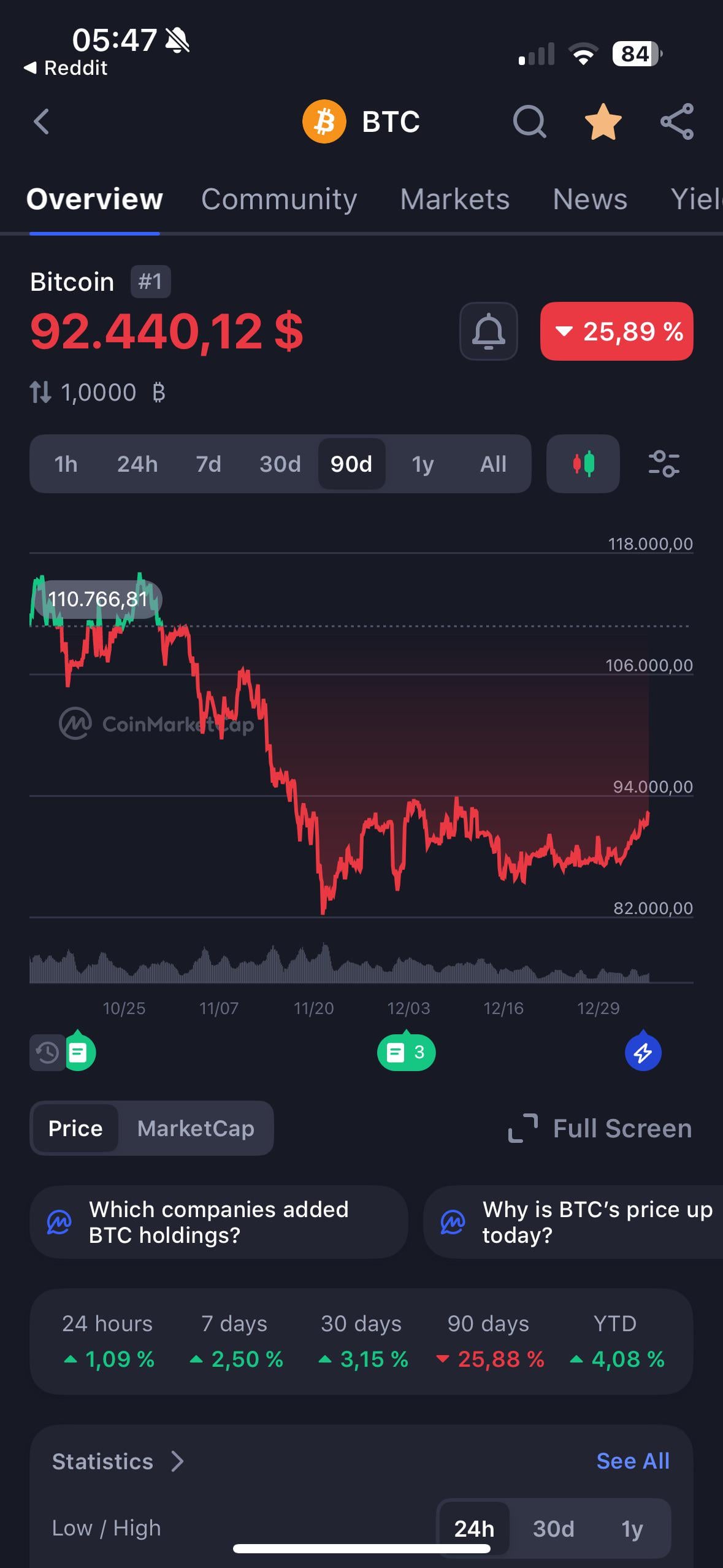
Task: Open the chart in Full Screen
Action: (600, 1128)
